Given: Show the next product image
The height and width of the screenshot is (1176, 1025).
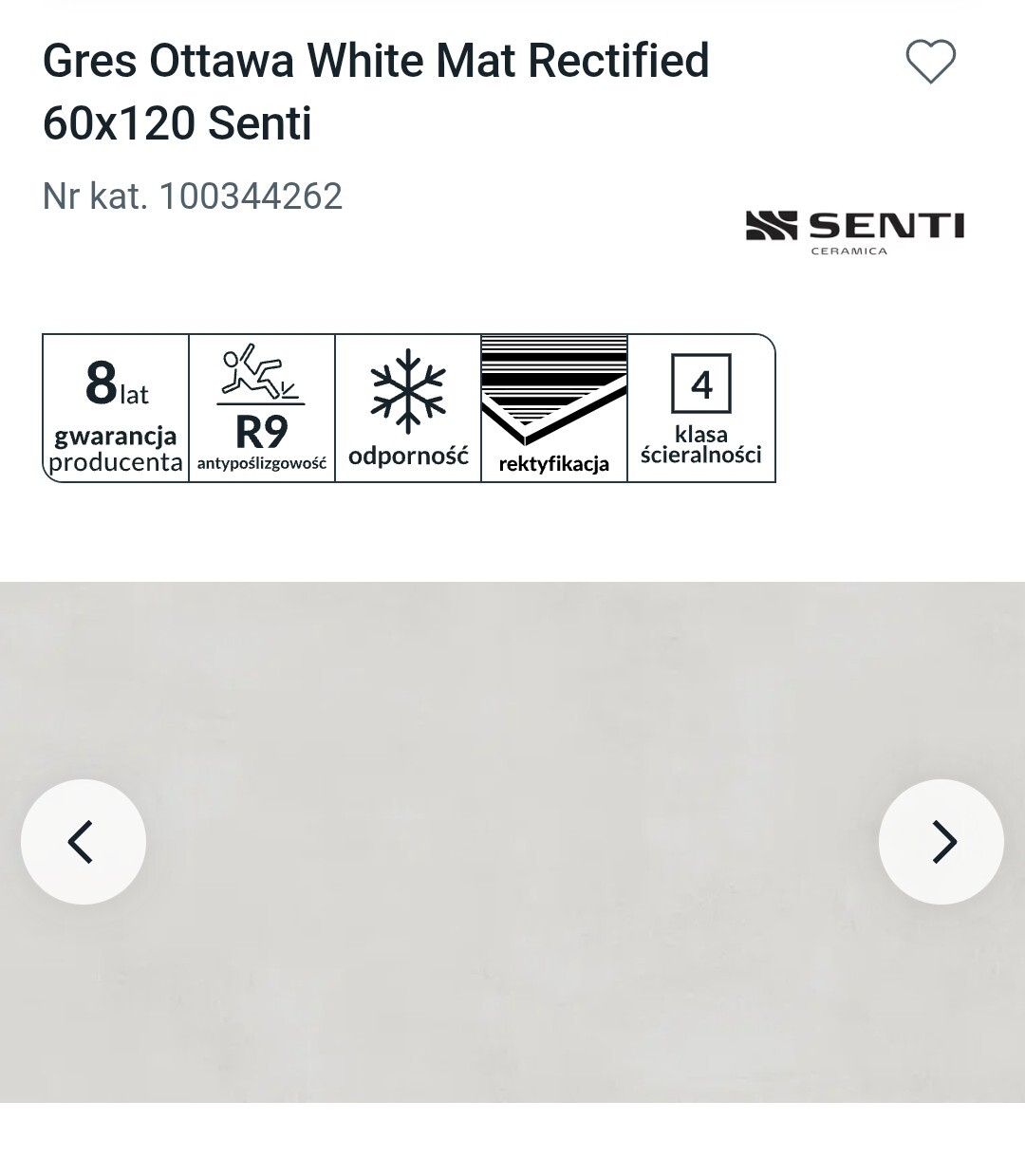Looking at the screenshot, I should (941, 842).
